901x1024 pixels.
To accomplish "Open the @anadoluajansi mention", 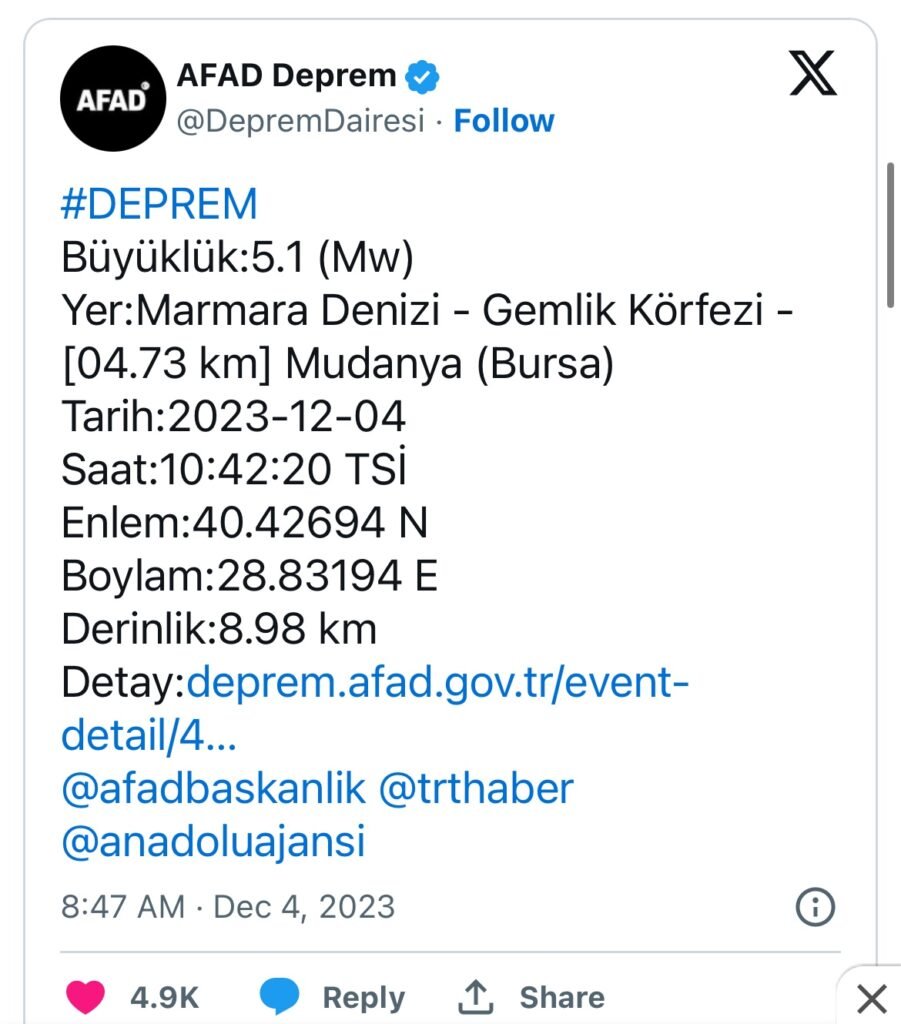I will pyautogui.click(x=213, y=841).
